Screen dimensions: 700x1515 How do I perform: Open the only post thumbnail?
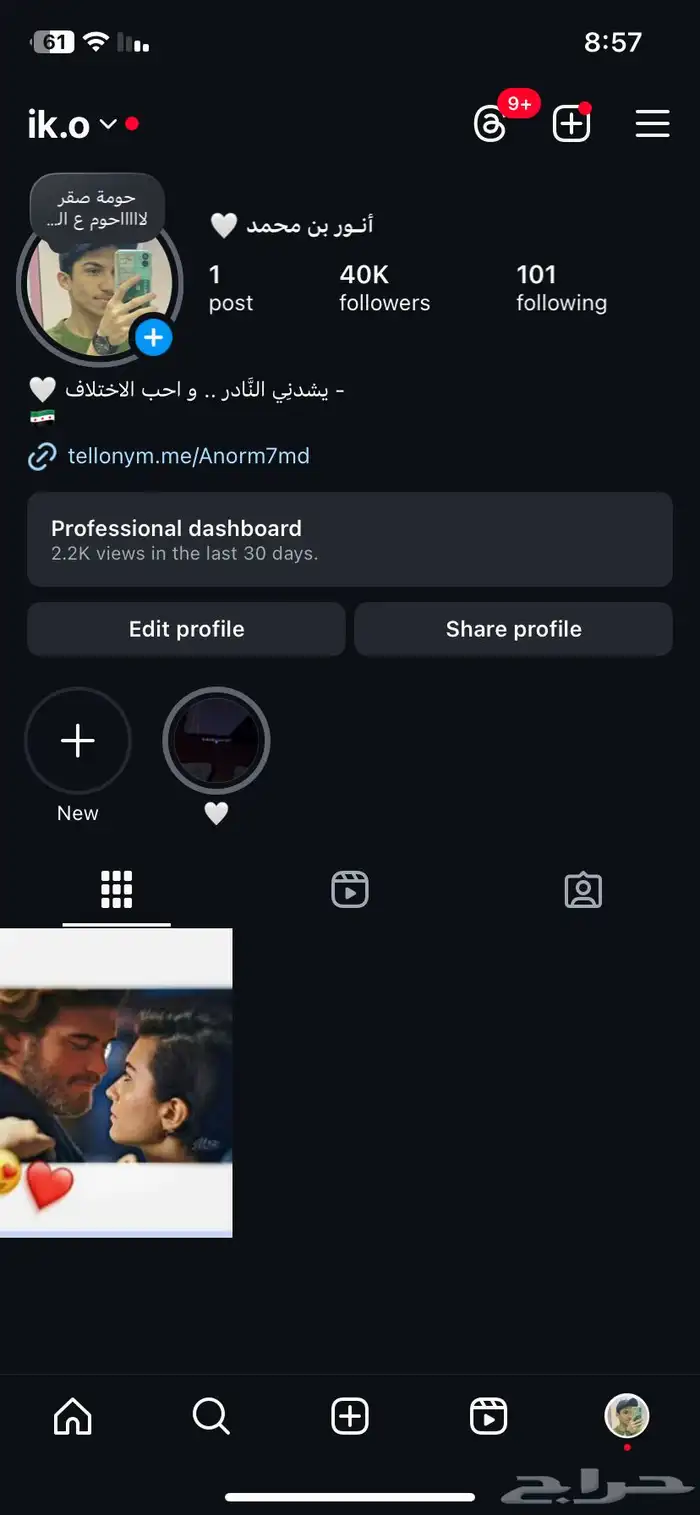coord(116,1082)
